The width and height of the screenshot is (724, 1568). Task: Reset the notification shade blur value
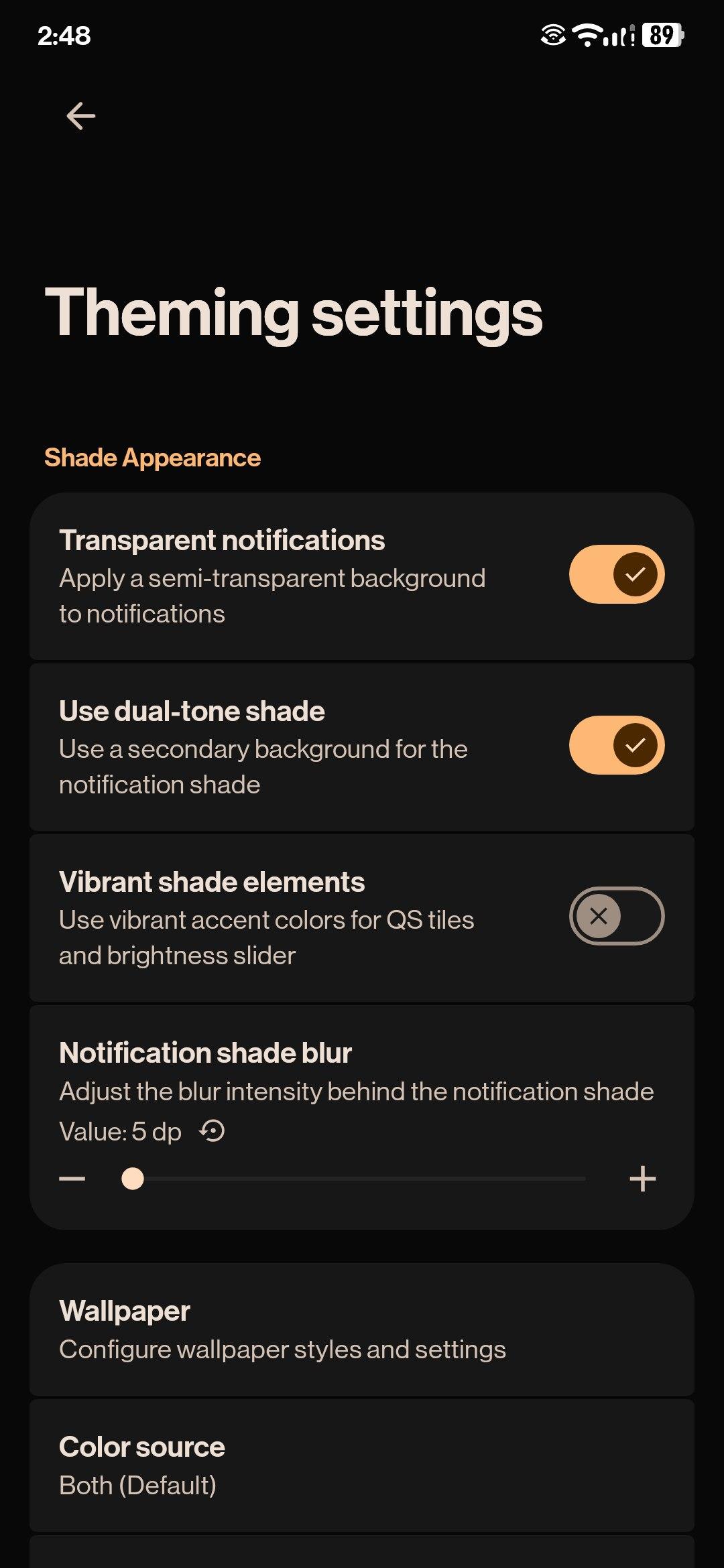(x=213, y=1131)
